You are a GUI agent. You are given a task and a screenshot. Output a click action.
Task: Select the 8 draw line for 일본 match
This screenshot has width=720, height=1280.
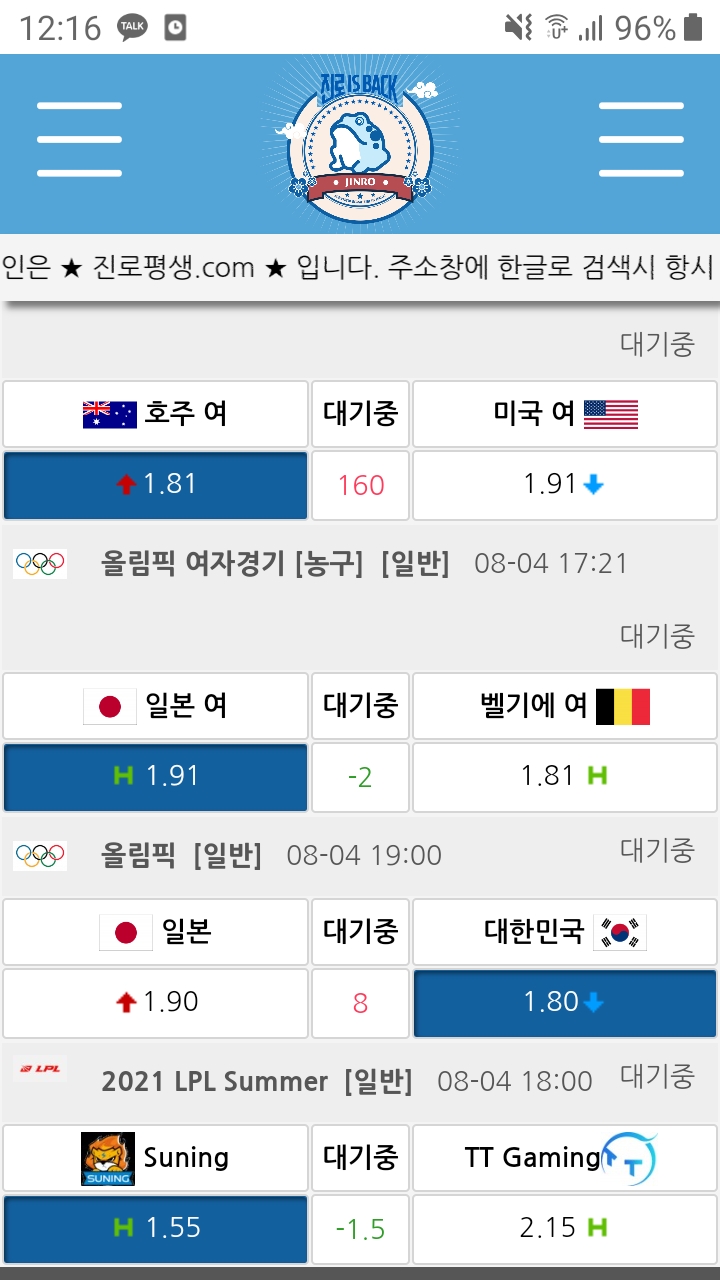(360, 1002)
